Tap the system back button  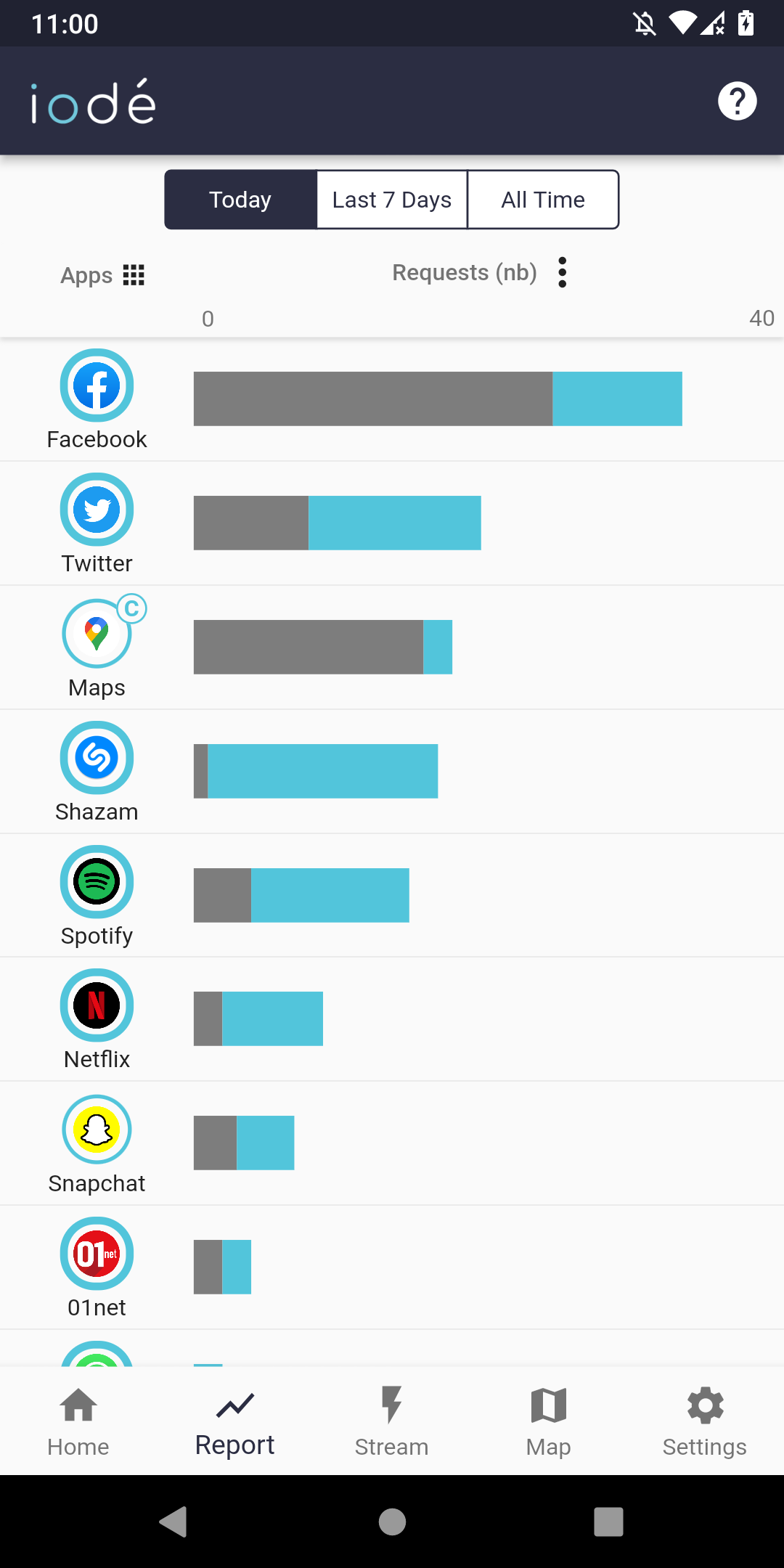click(x=174, y=1522)
